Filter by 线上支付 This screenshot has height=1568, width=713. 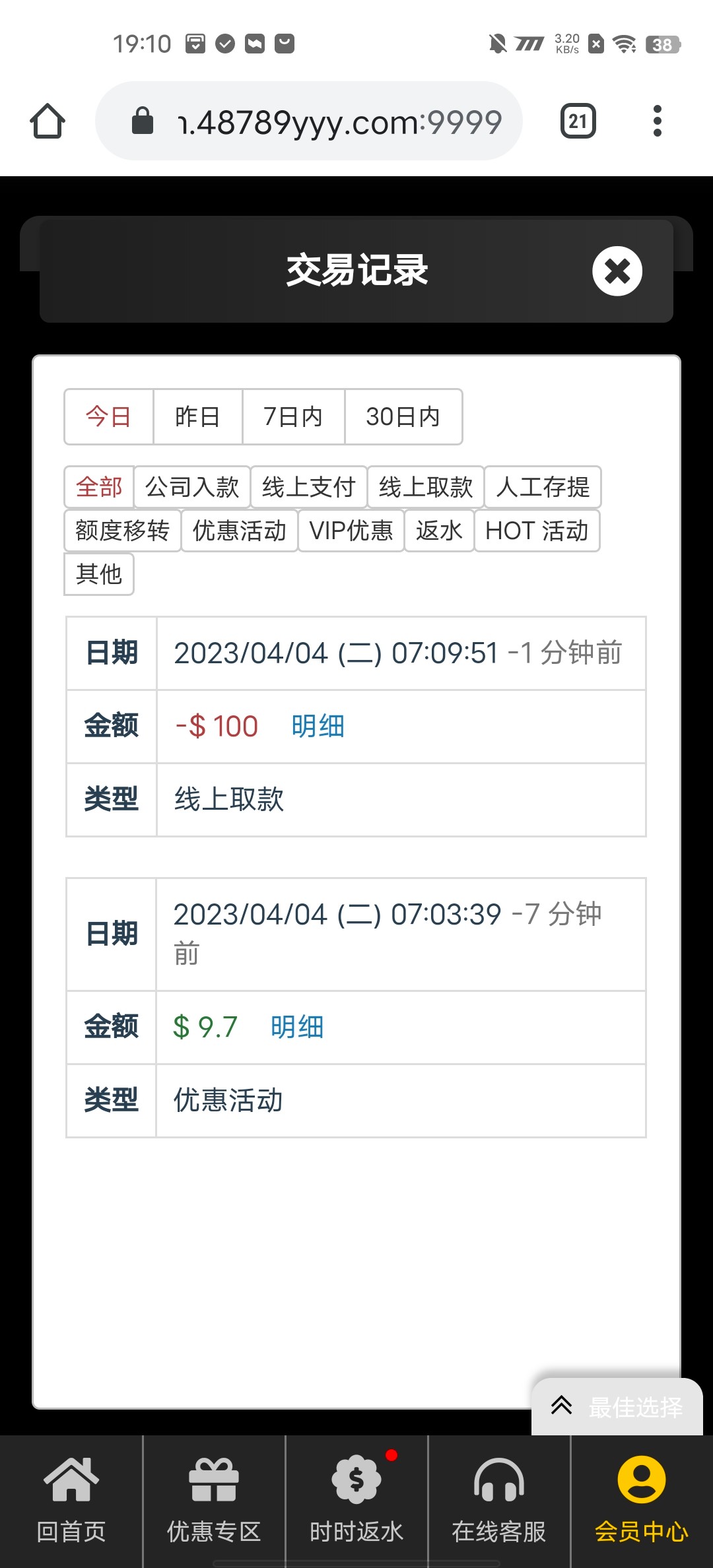coord(308,487)
